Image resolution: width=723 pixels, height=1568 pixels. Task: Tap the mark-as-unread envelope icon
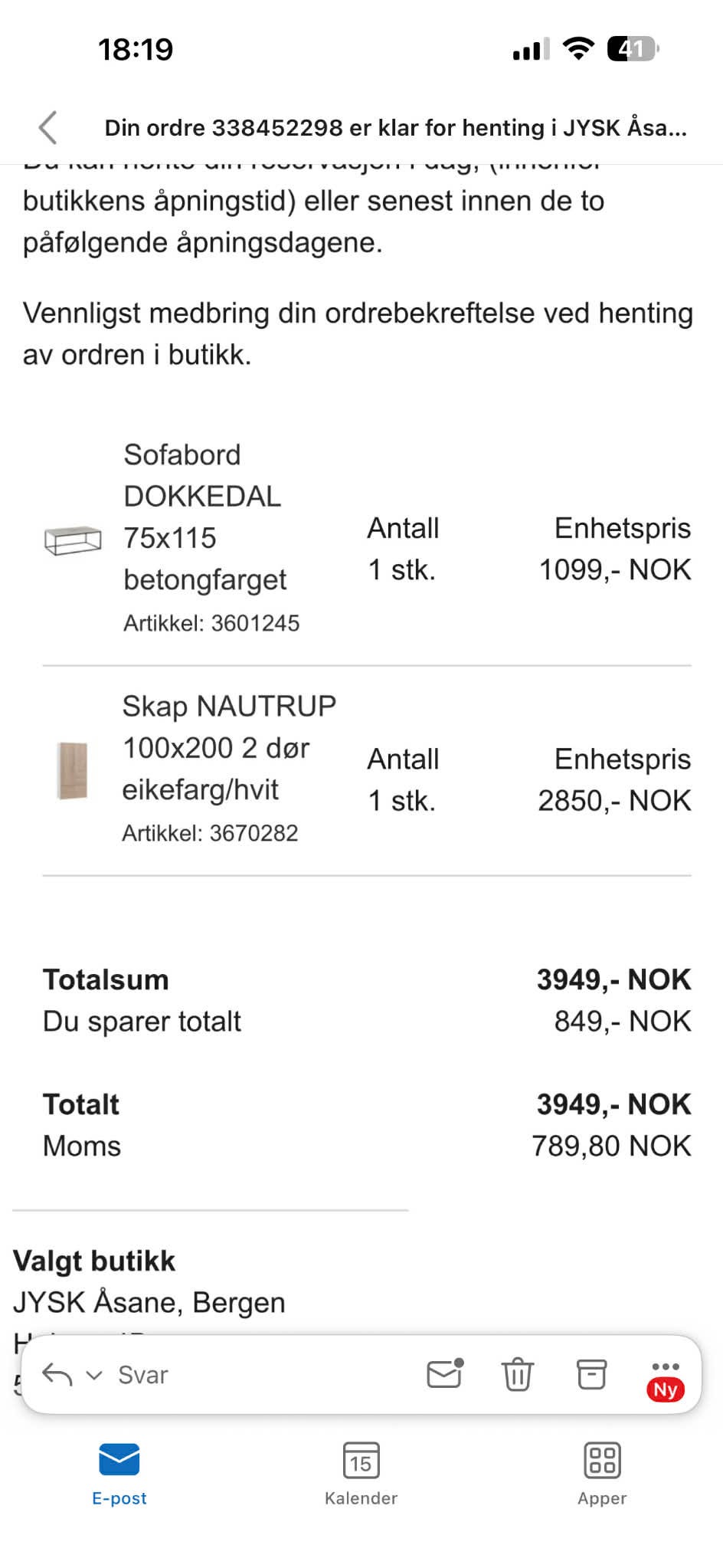point(444,1374)
